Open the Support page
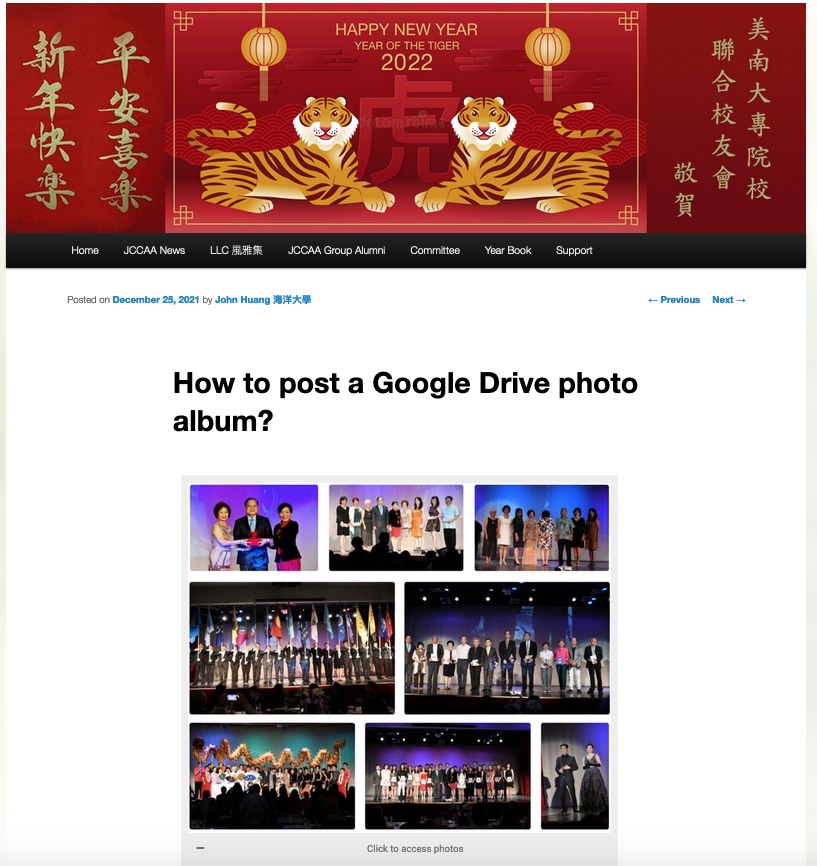This screenshot has width=817, height=866. [574, 250]
